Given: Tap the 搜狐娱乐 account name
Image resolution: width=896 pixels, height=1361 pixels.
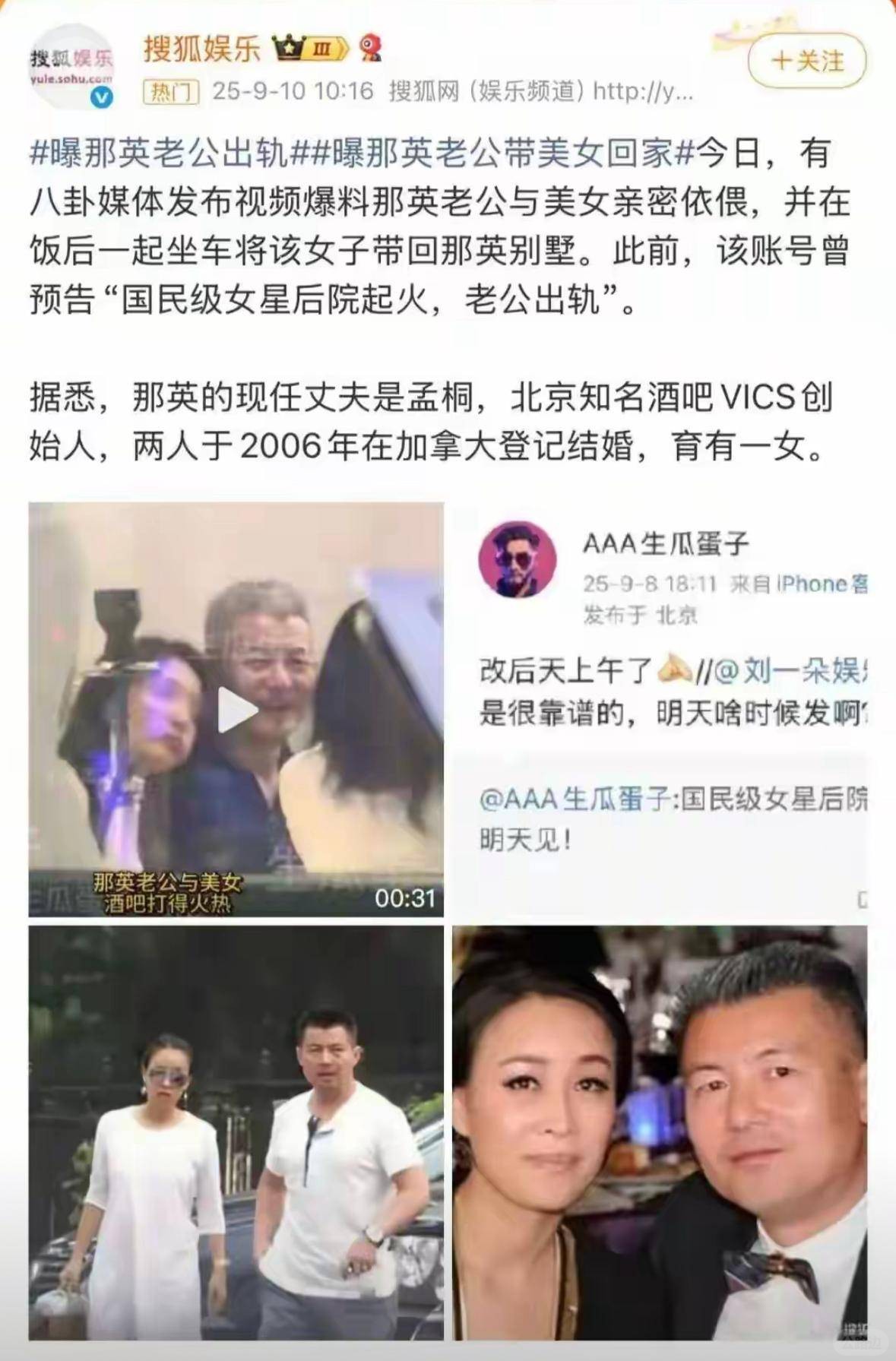Looking at the screenshot, I should click(x=201, y=49).
